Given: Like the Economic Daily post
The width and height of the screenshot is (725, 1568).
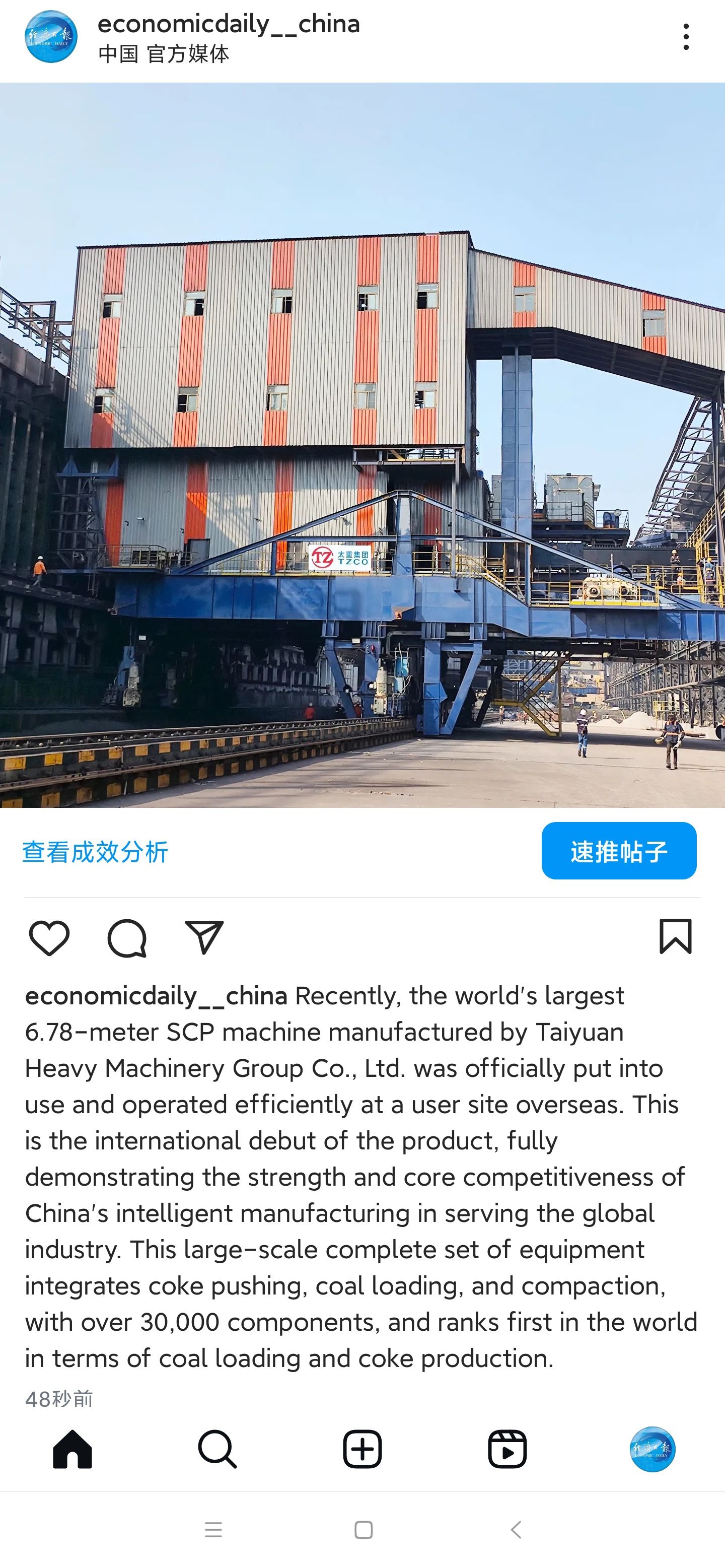Looking at the screenshot, I should coord(49,937).
